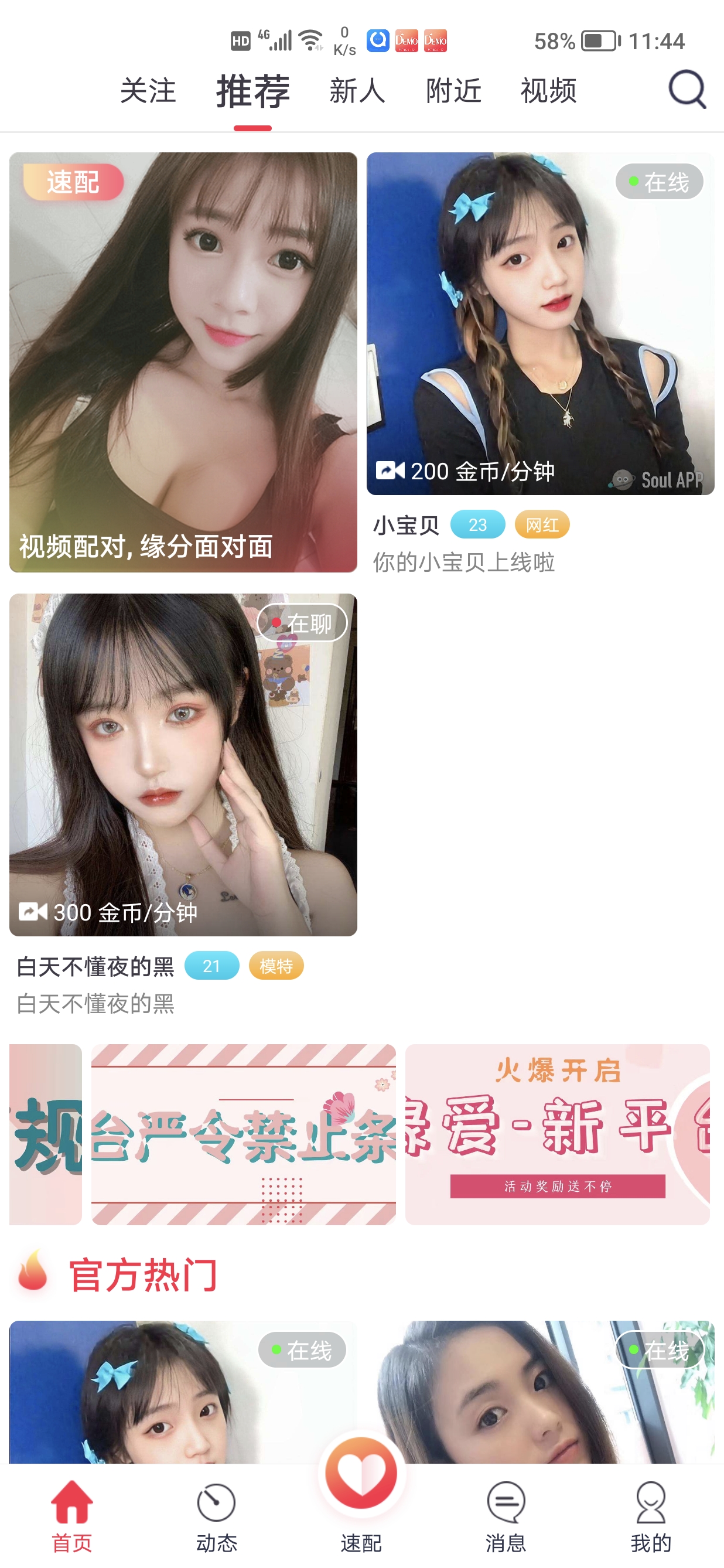Switch to the 新人 tab
The height and width of the screenshot is (1568, 724).
pyautogui.click(x=357, y=91)
